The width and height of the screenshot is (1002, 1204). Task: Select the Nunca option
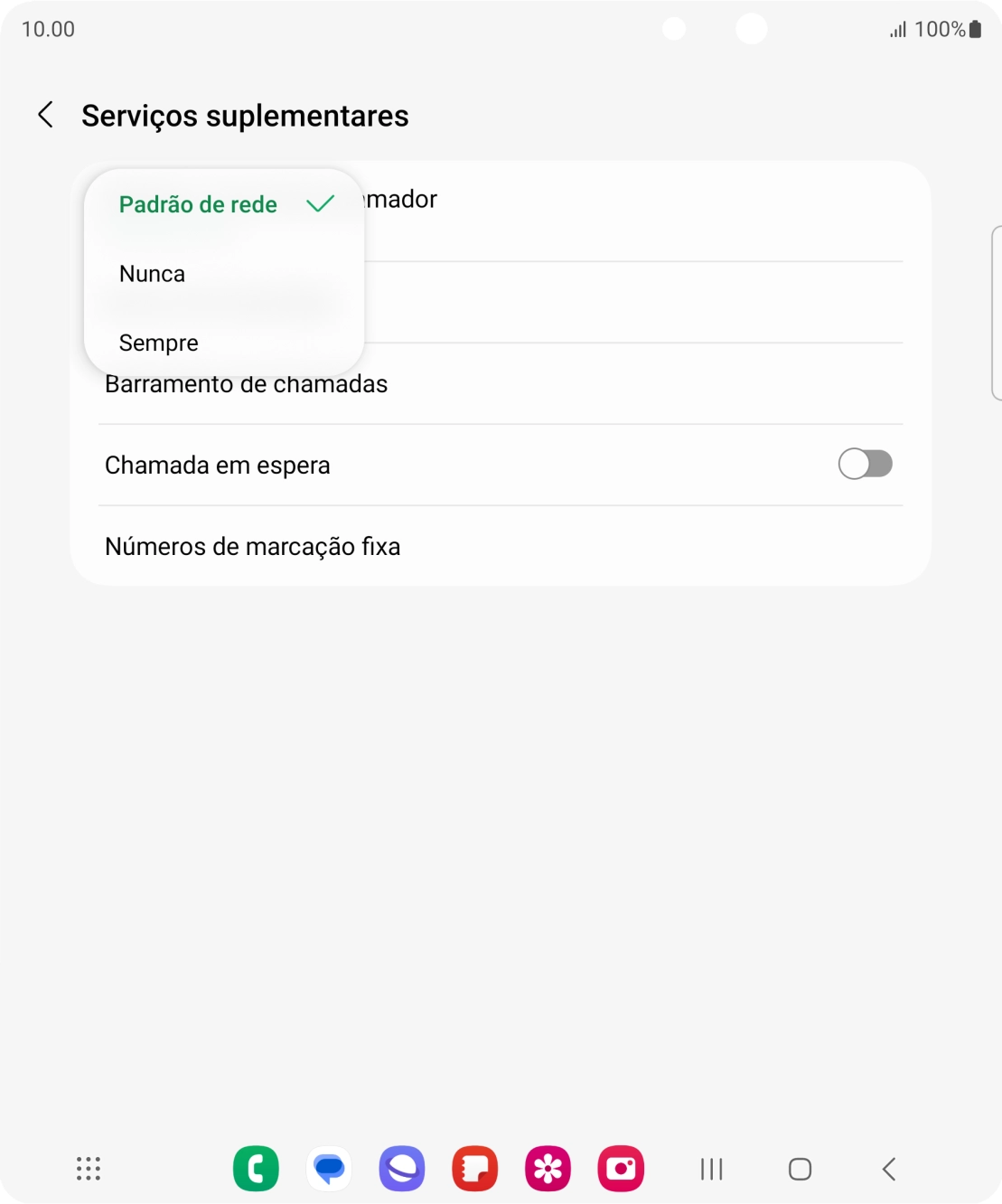(152, 273)
